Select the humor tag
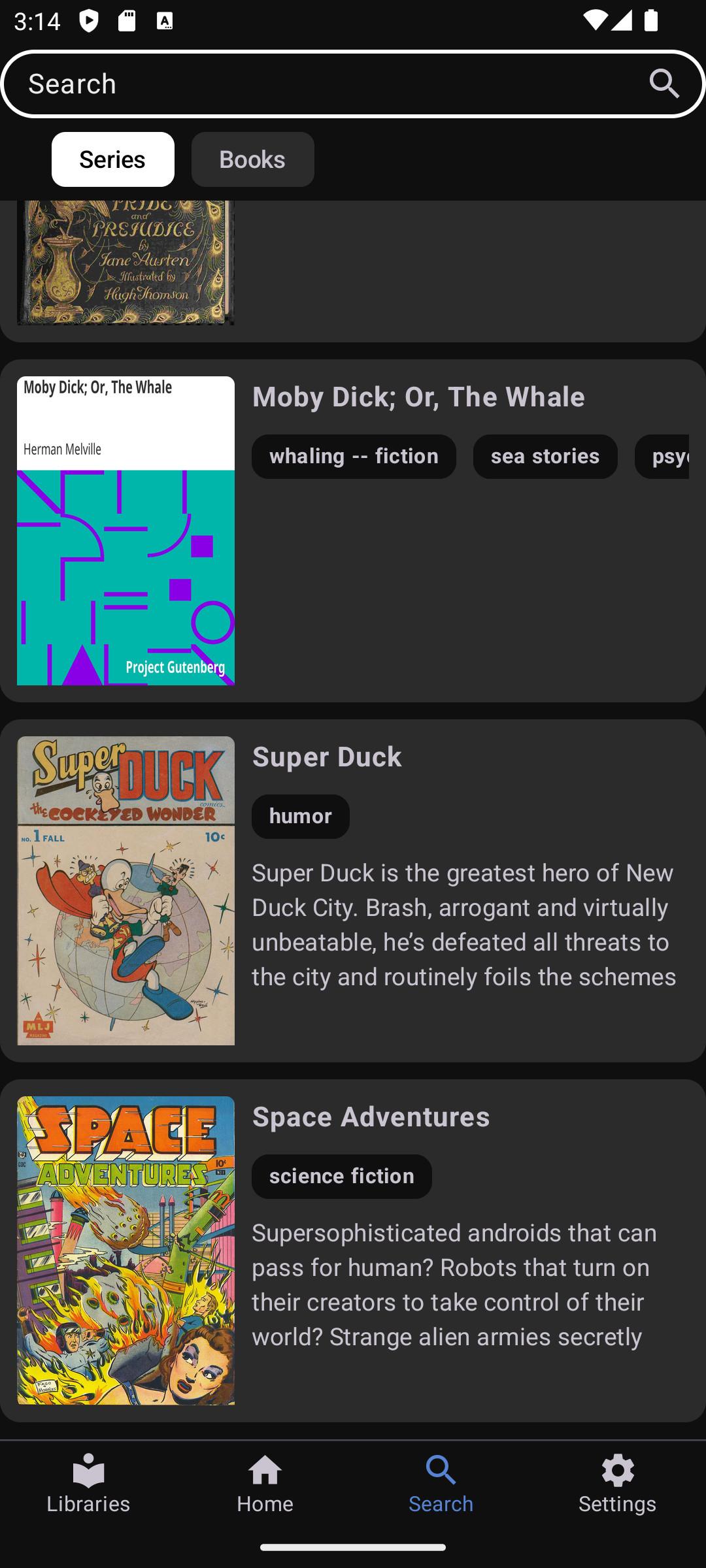Screen dimensions: 706x1568 click(x=300, y=817)
